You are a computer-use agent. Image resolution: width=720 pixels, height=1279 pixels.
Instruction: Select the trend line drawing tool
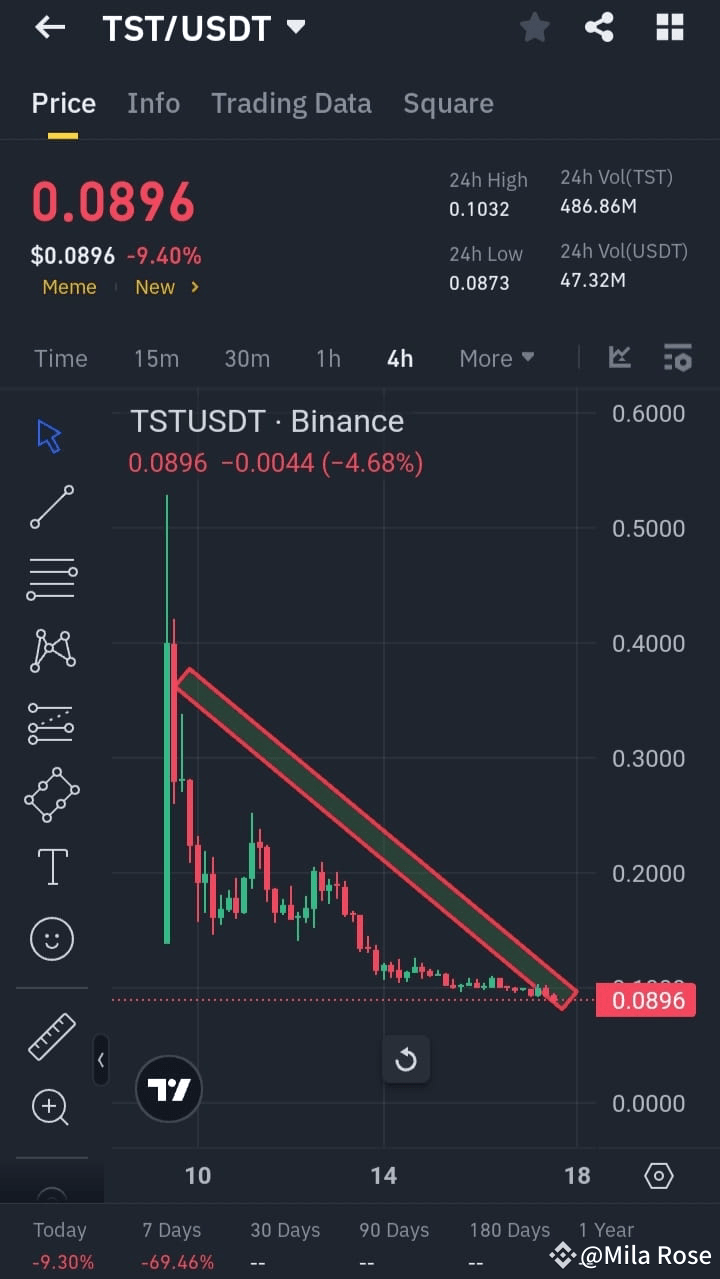tap(51, 507)
